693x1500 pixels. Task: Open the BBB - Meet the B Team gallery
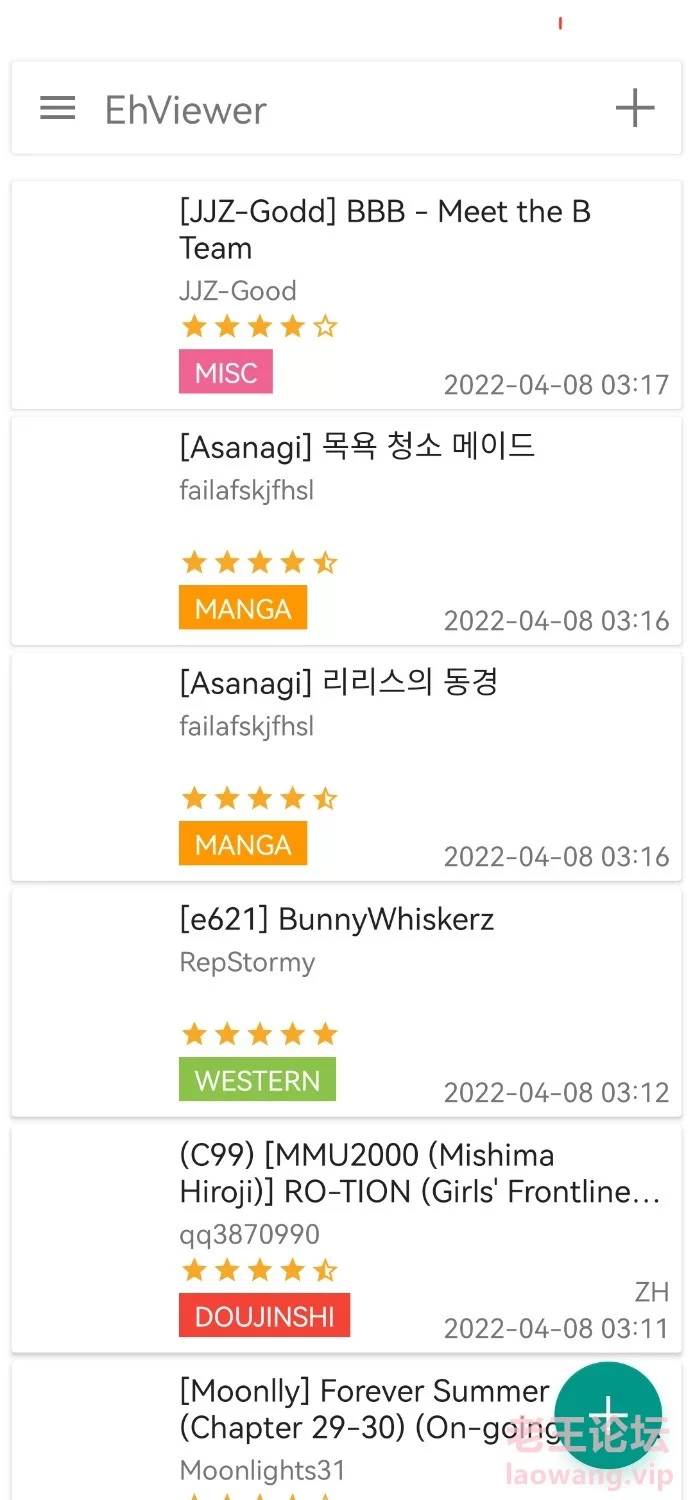(x=346, y=295)
